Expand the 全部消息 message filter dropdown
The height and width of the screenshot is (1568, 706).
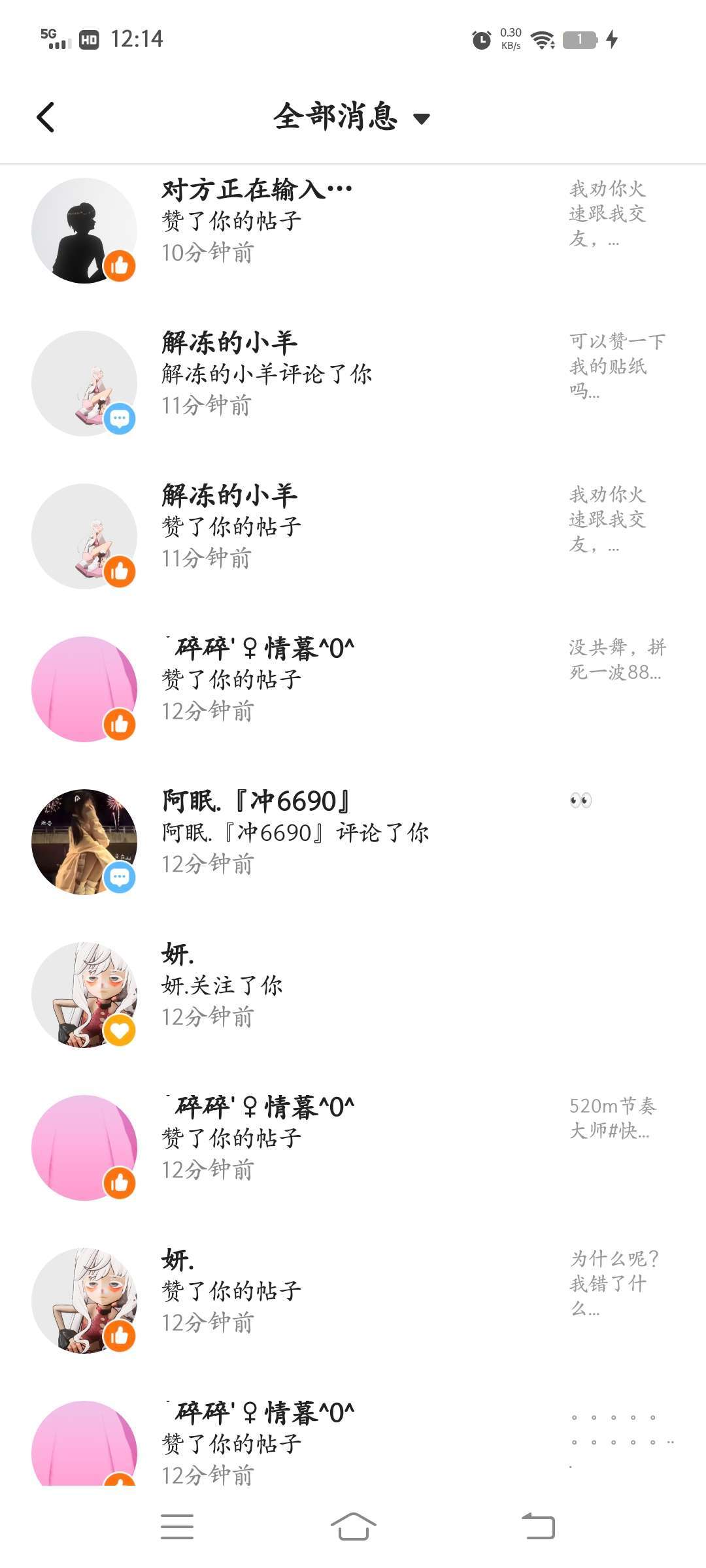352,118
